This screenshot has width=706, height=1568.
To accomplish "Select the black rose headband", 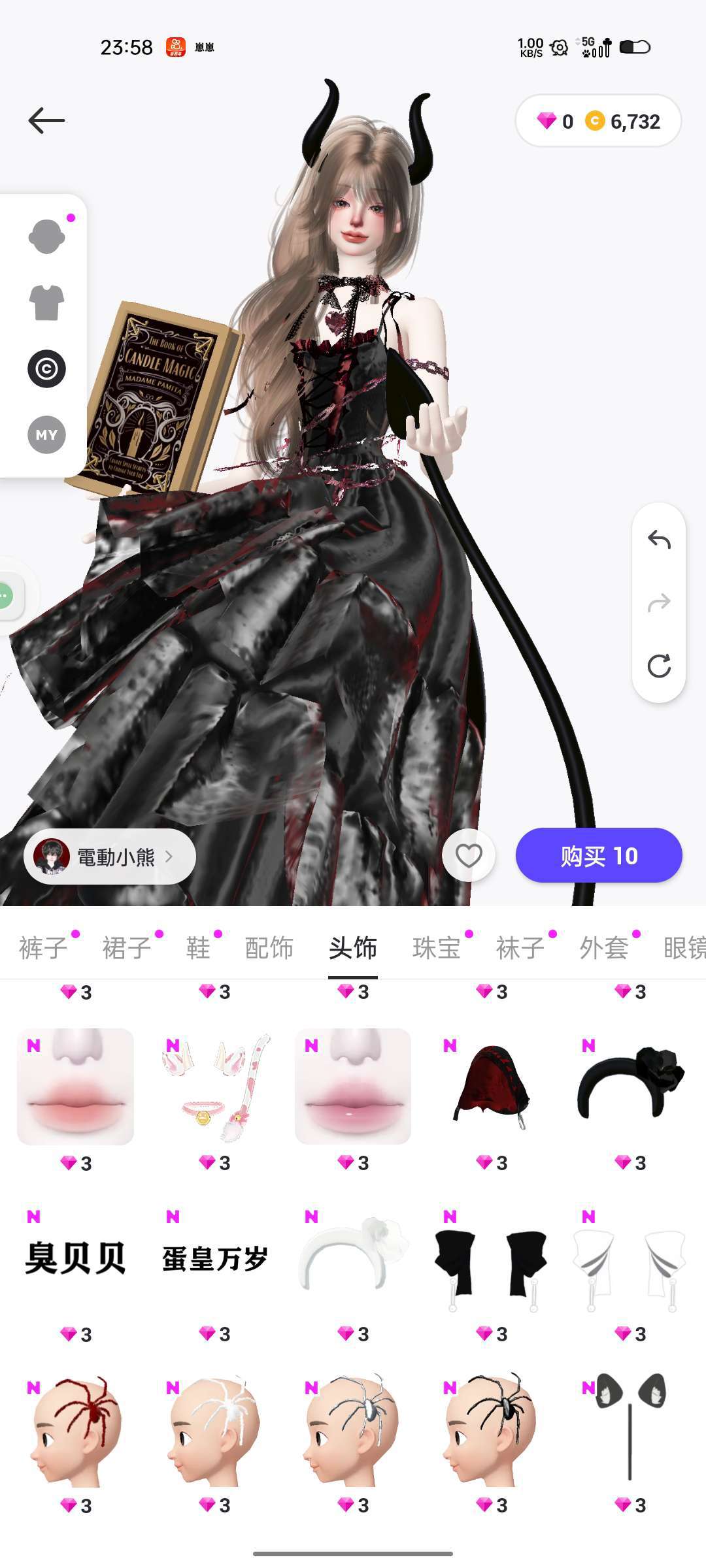I will tap(631, 1086).
